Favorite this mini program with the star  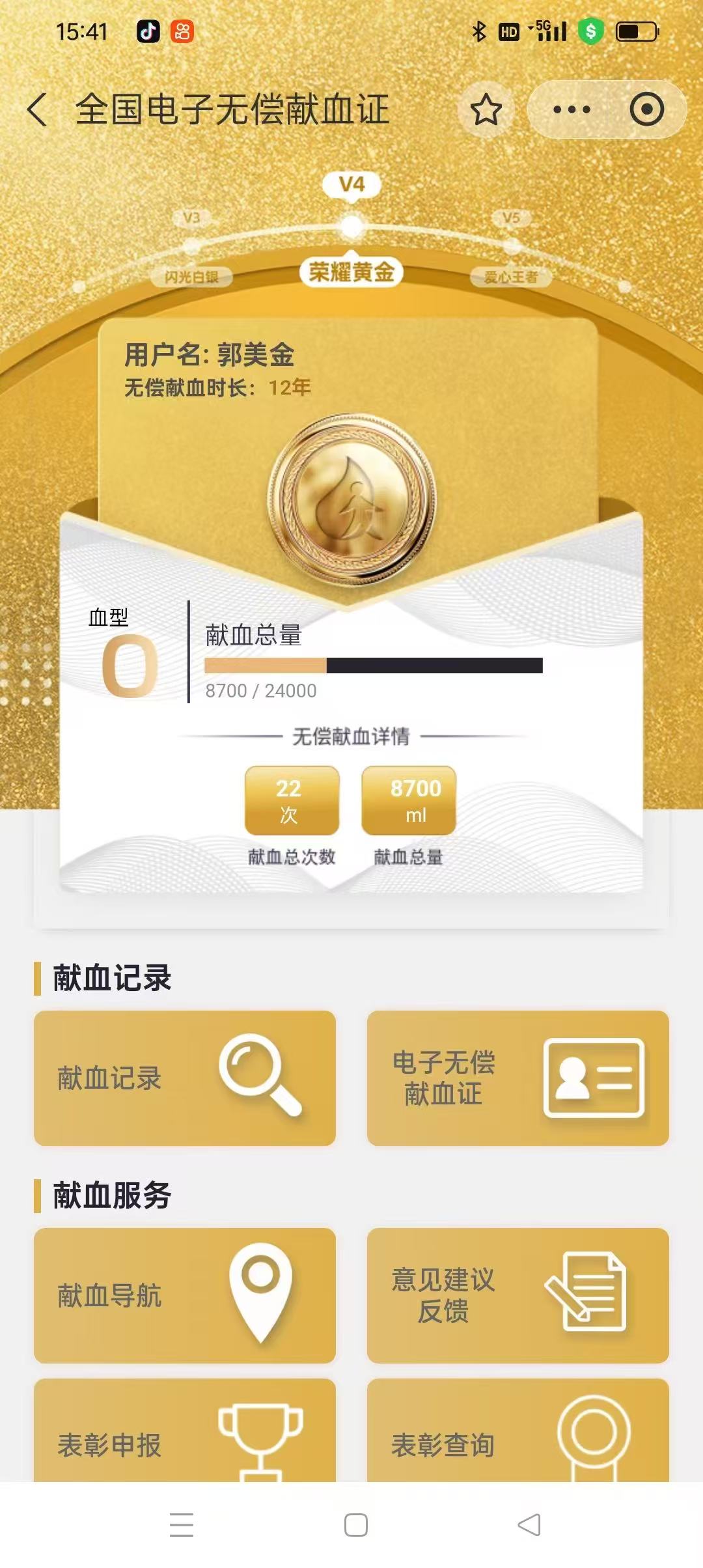pos(486,109)
